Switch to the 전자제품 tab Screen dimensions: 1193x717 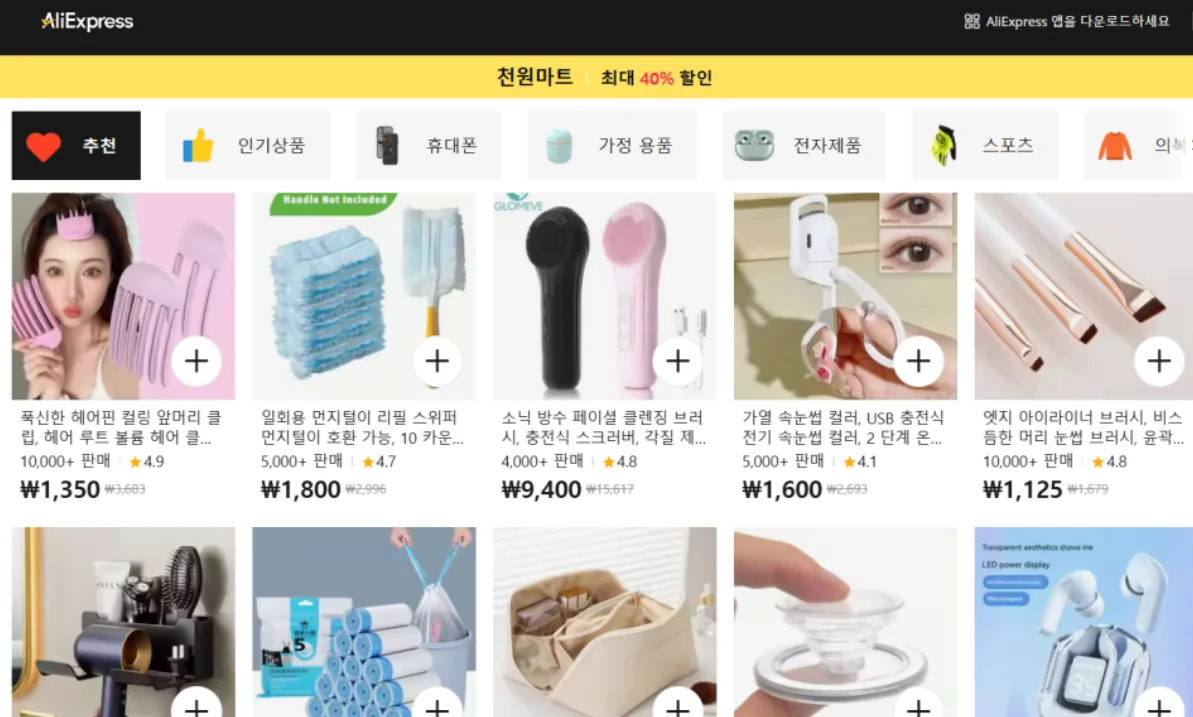point(804,146)
